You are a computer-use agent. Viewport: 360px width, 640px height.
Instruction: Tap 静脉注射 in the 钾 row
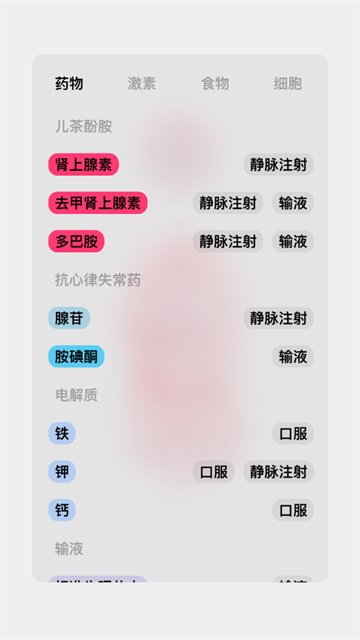point(278,471)
